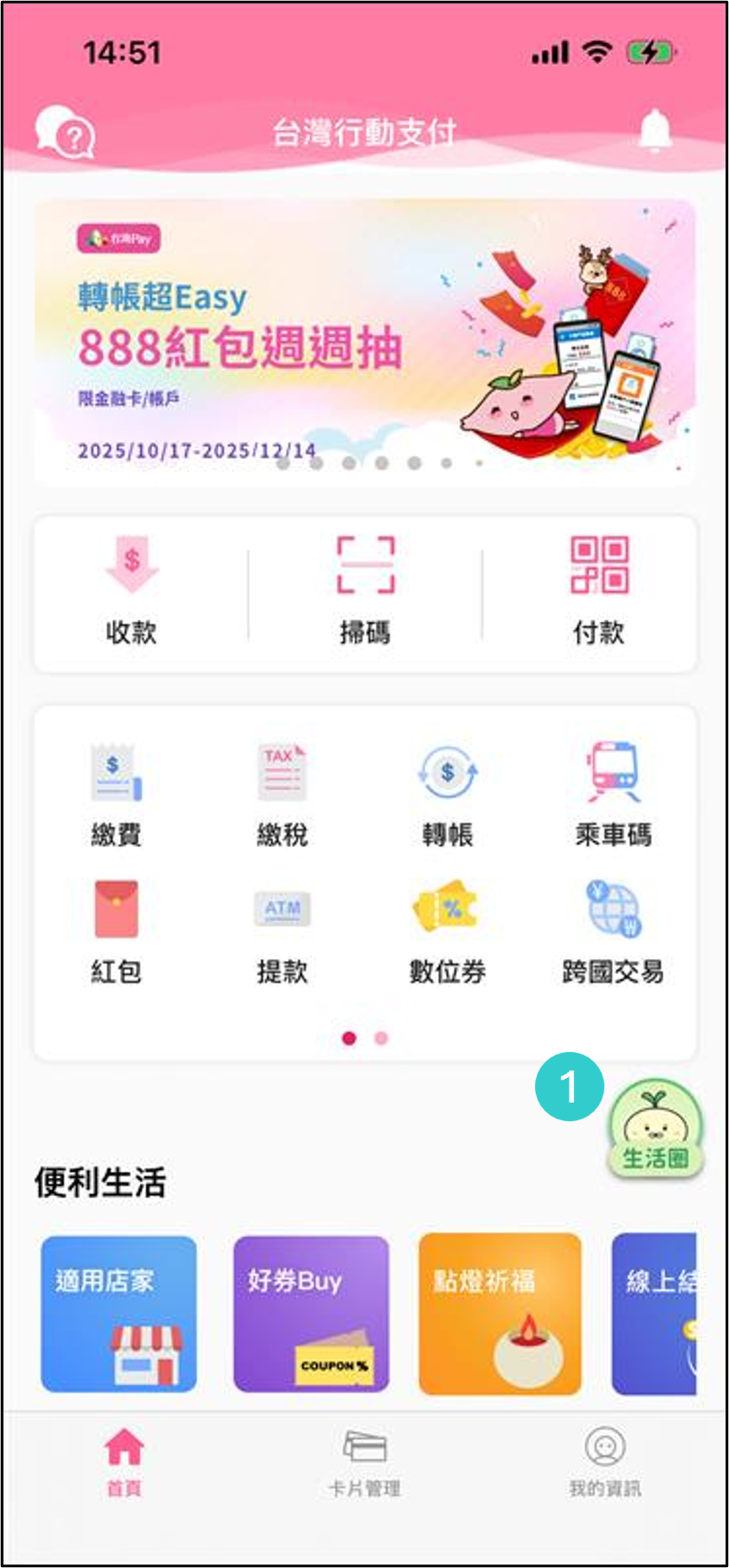The image size is (729, 1568).
Task: Select 提款 ATM withdrawal
Action: [x=282, y=931]
